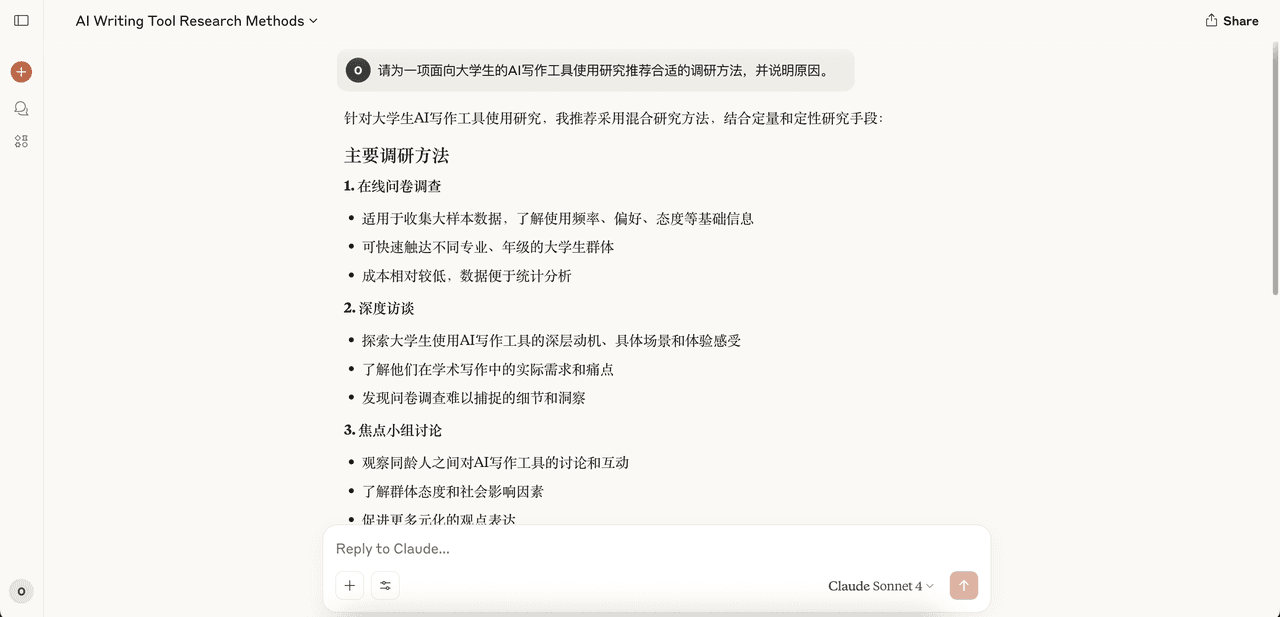
Task: Open the artifacts grid icon in sidebar
Action: pos(21,142)
